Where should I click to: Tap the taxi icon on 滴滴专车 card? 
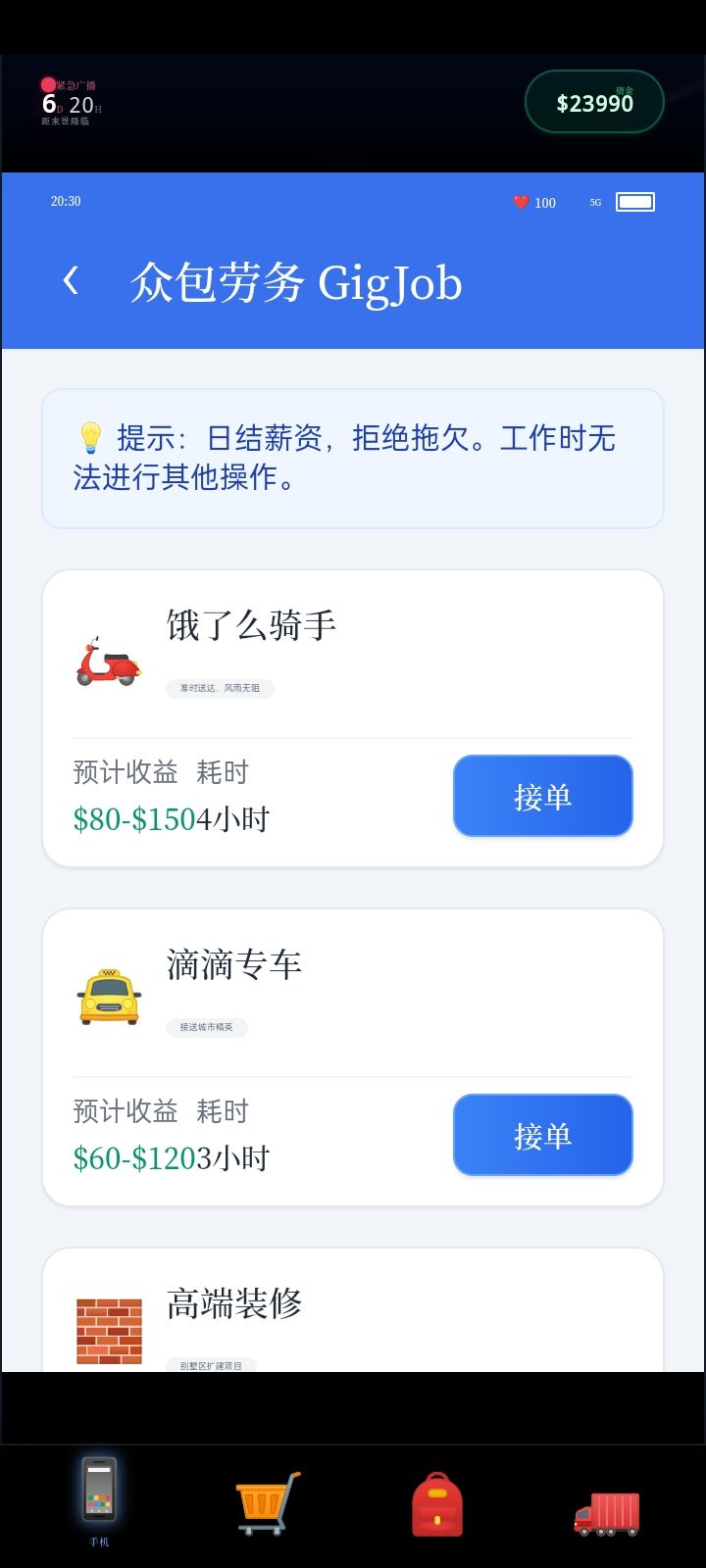108,1000
